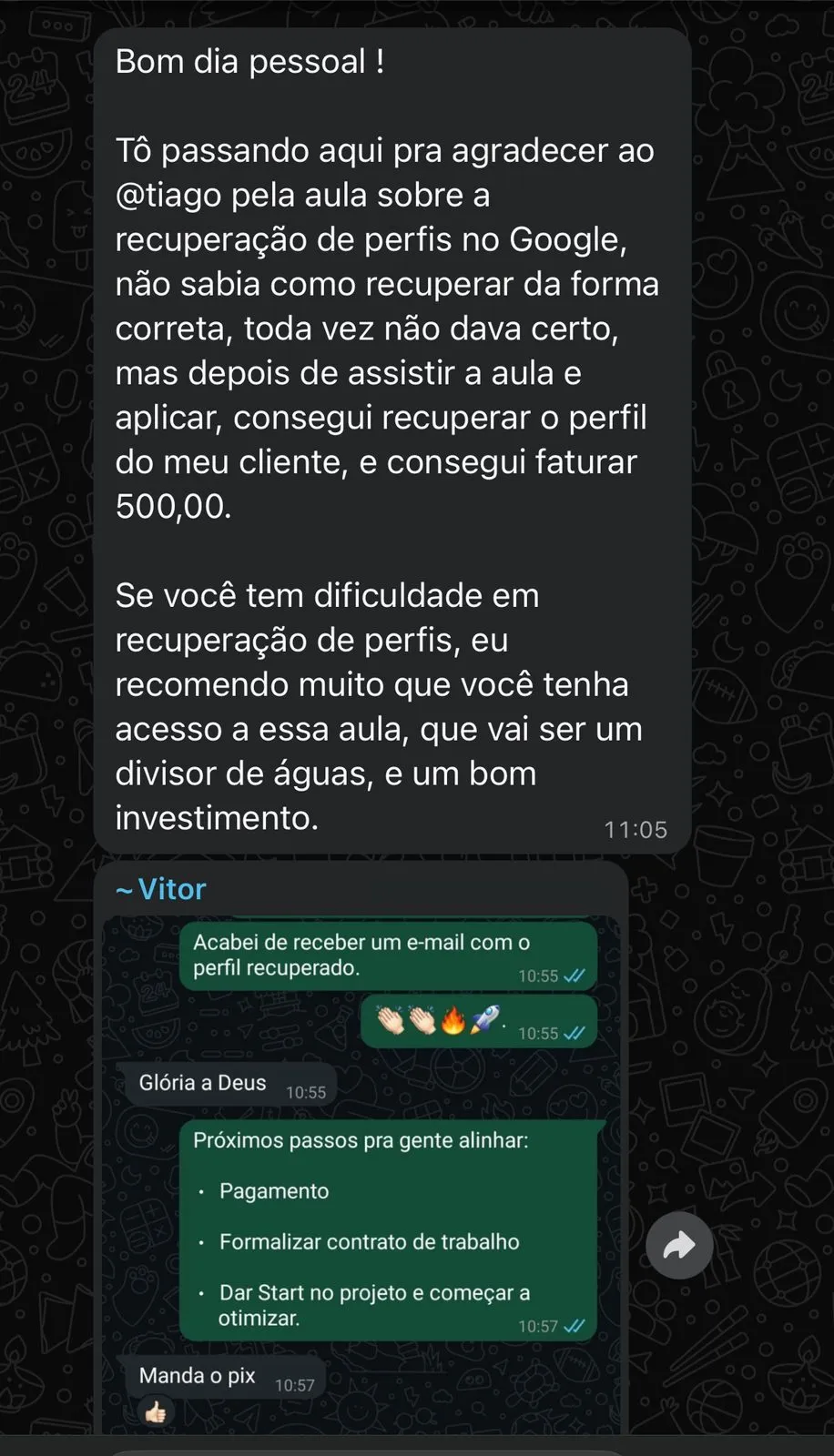This screenshot has height=1456, width=834.
Task: Open the screenshot image sent by Vitor
Action: (x=361, y=1174)
